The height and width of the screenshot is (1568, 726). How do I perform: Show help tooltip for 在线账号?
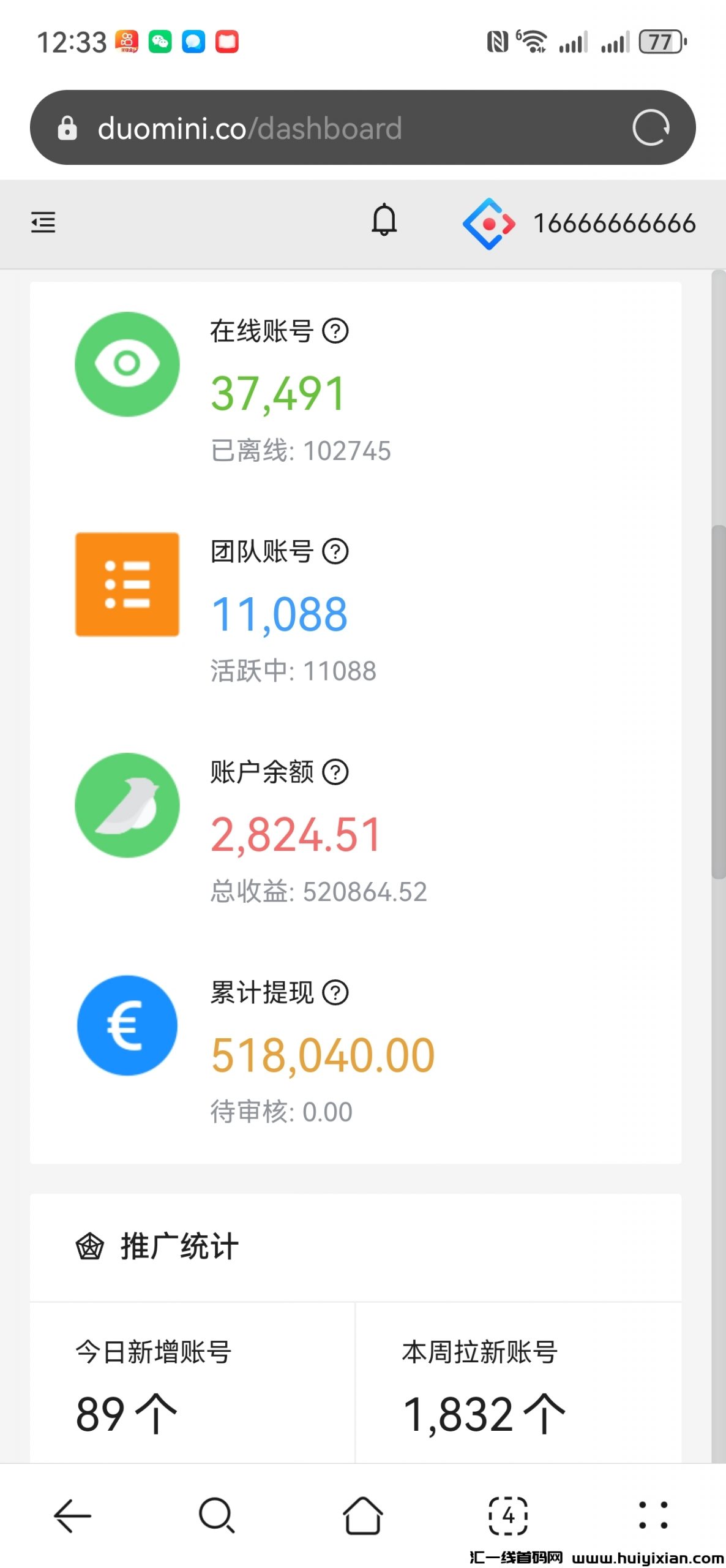coord(335,331)
